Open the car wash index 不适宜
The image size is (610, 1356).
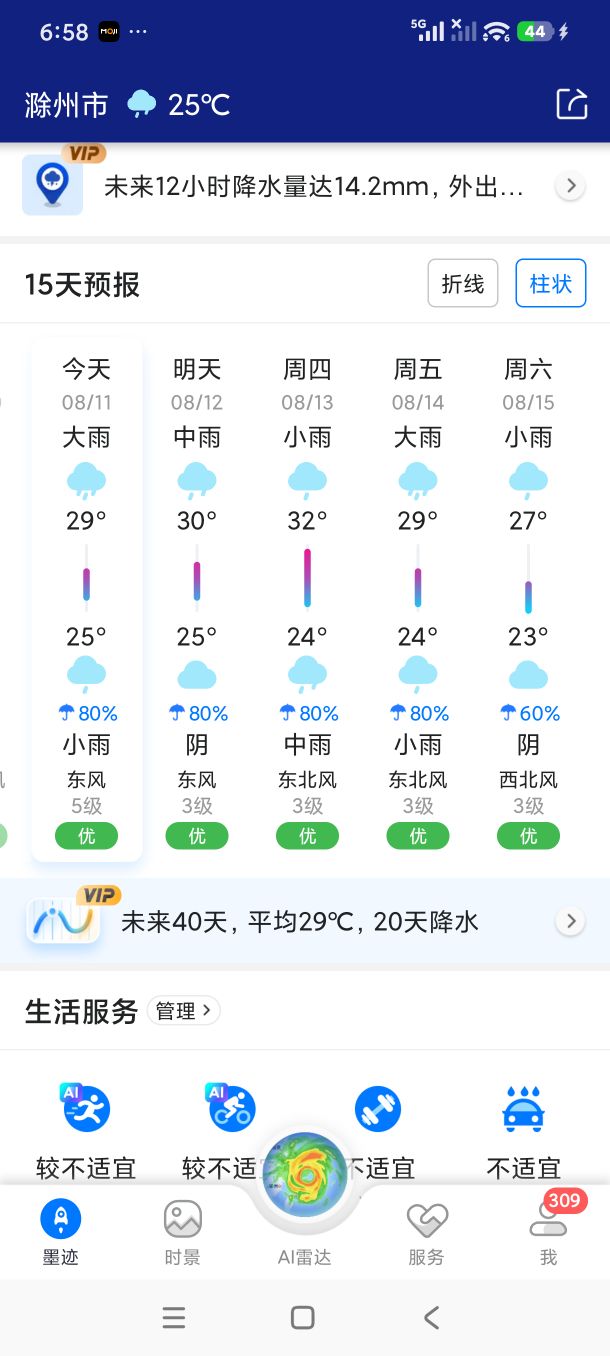524,1132
